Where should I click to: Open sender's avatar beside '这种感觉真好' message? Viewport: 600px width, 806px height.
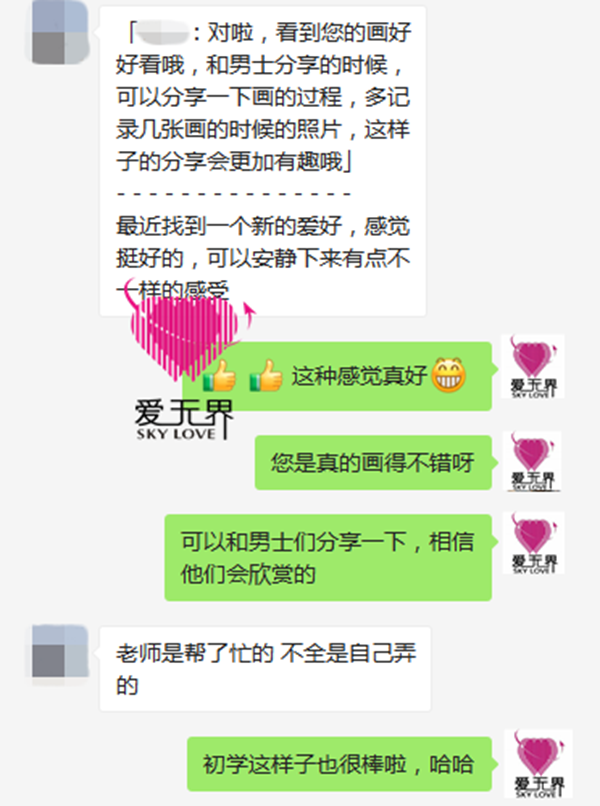coord(532,367)
